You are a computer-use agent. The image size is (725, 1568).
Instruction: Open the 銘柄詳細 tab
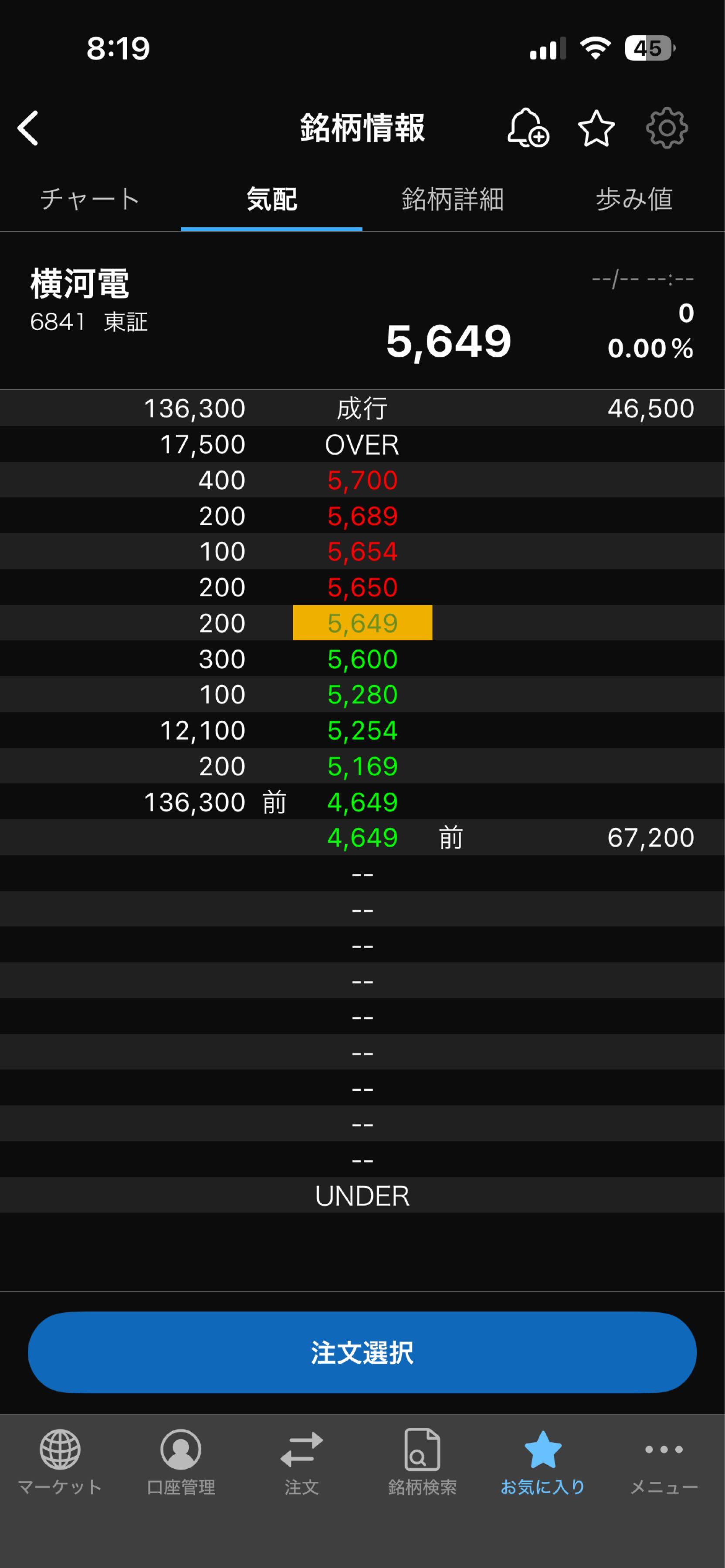click(x=452, y=199)
